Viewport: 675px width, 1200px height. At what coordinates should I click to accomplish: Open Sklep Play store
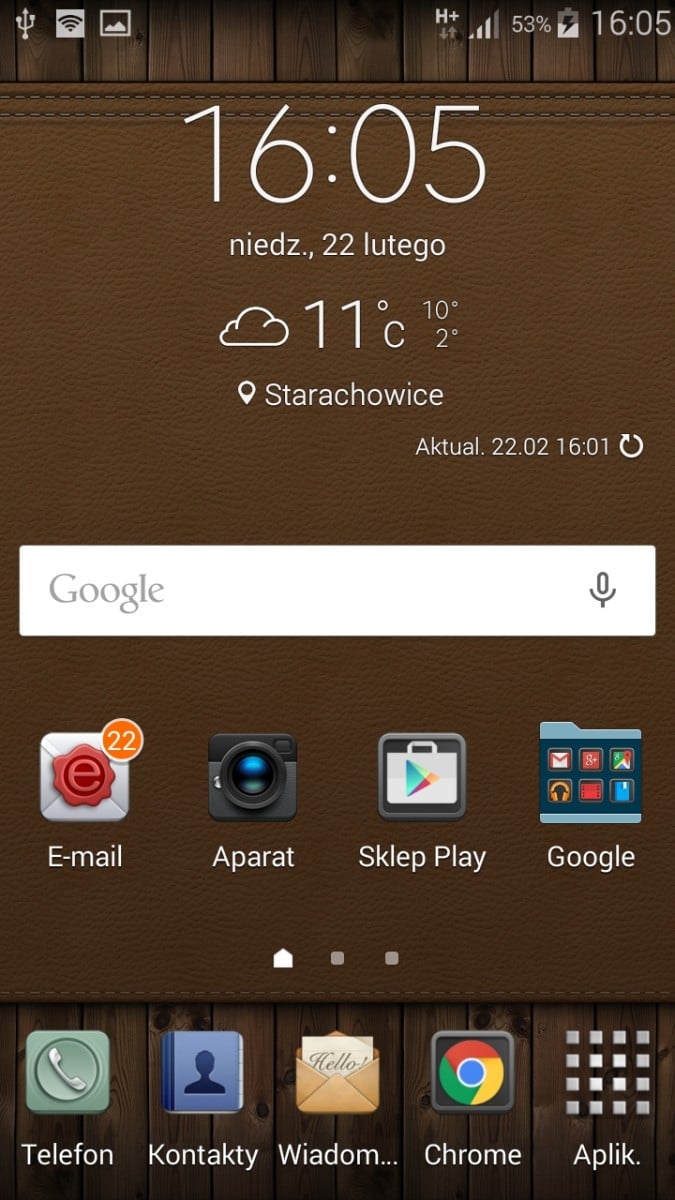pos(422,778)
